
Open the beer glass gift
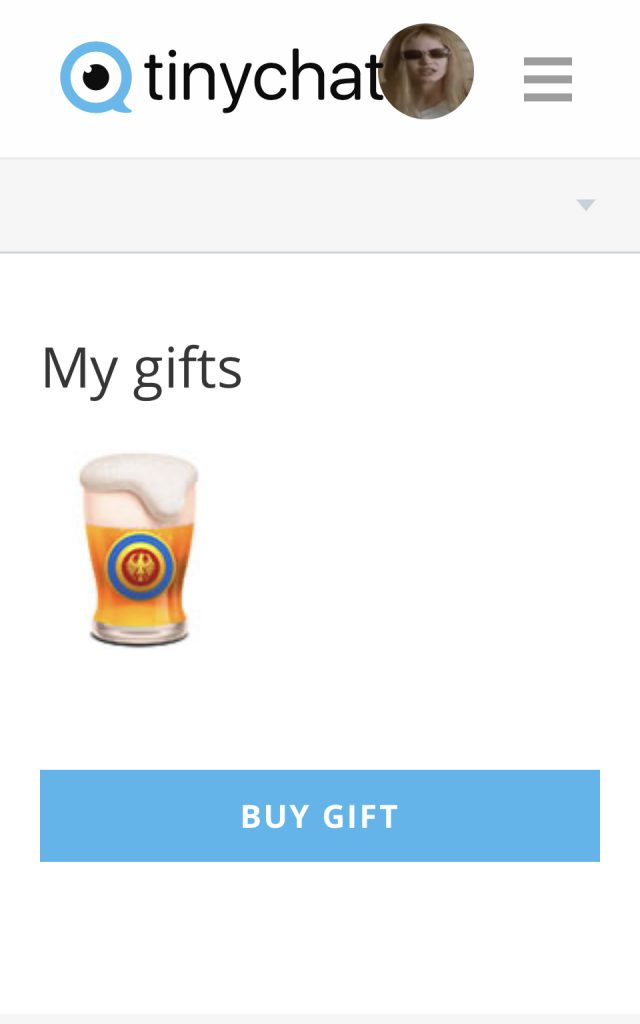[138, 550]
